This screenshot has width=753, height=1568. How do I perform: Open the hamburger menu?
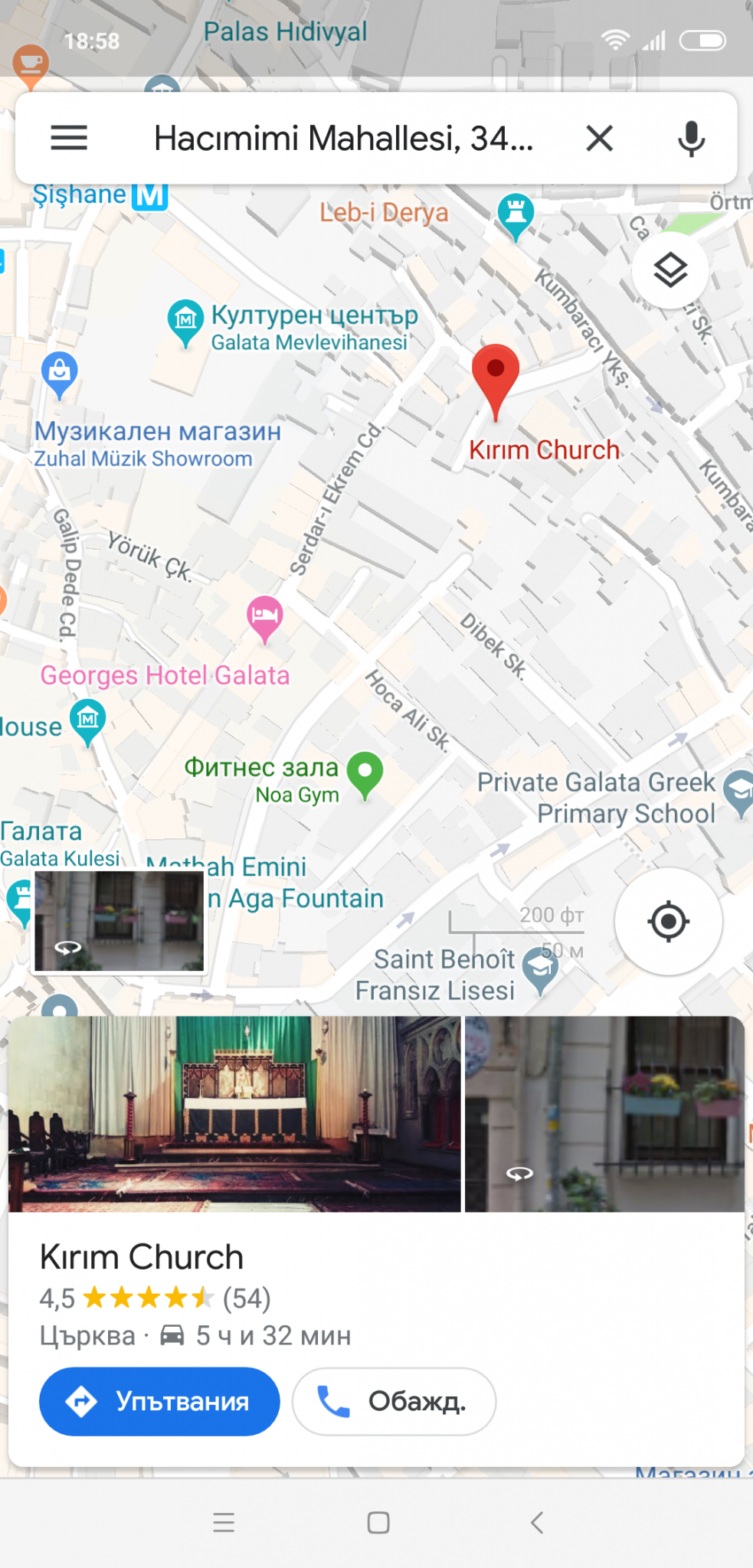(x=69, y=139)
